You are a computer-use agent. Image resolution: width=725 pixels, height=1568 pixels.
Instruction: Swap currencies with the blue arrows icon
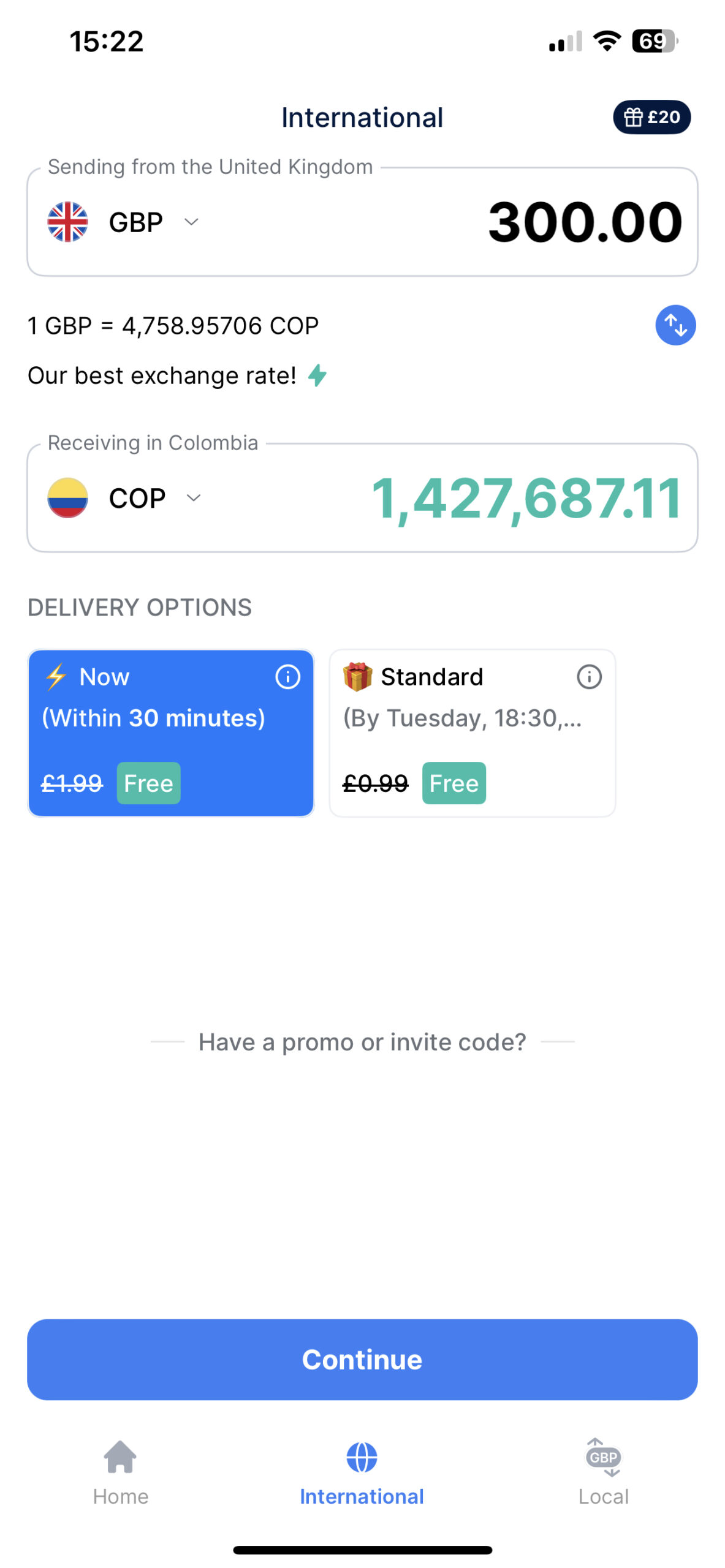tap(675, 325)
